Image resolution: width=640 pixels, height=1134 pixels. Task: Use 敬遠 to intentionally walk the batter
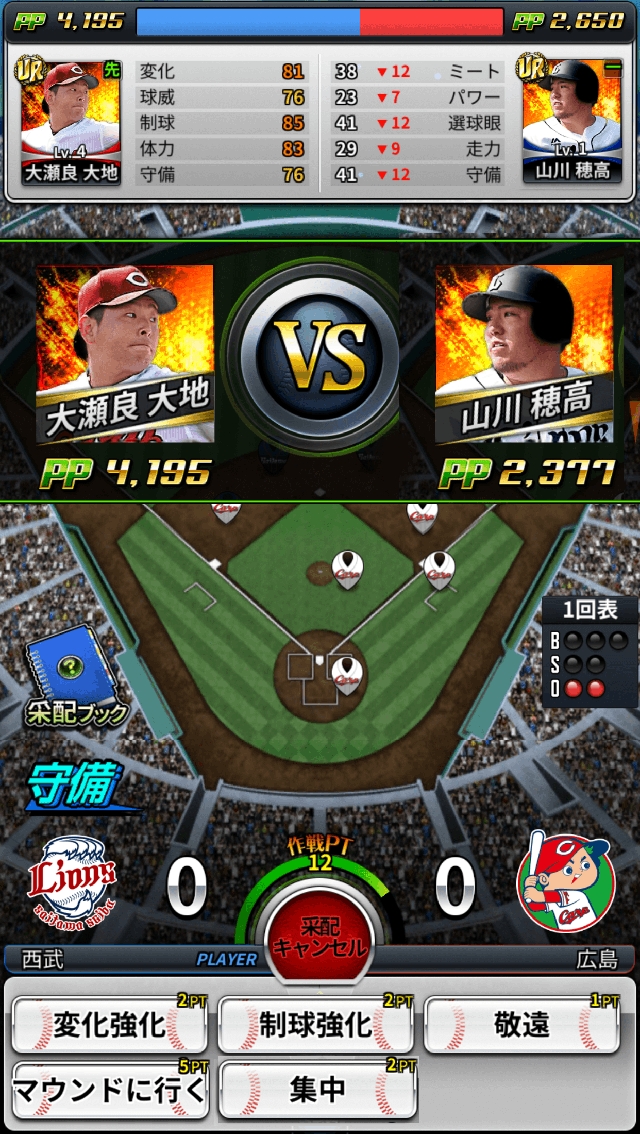[522, 1024]
